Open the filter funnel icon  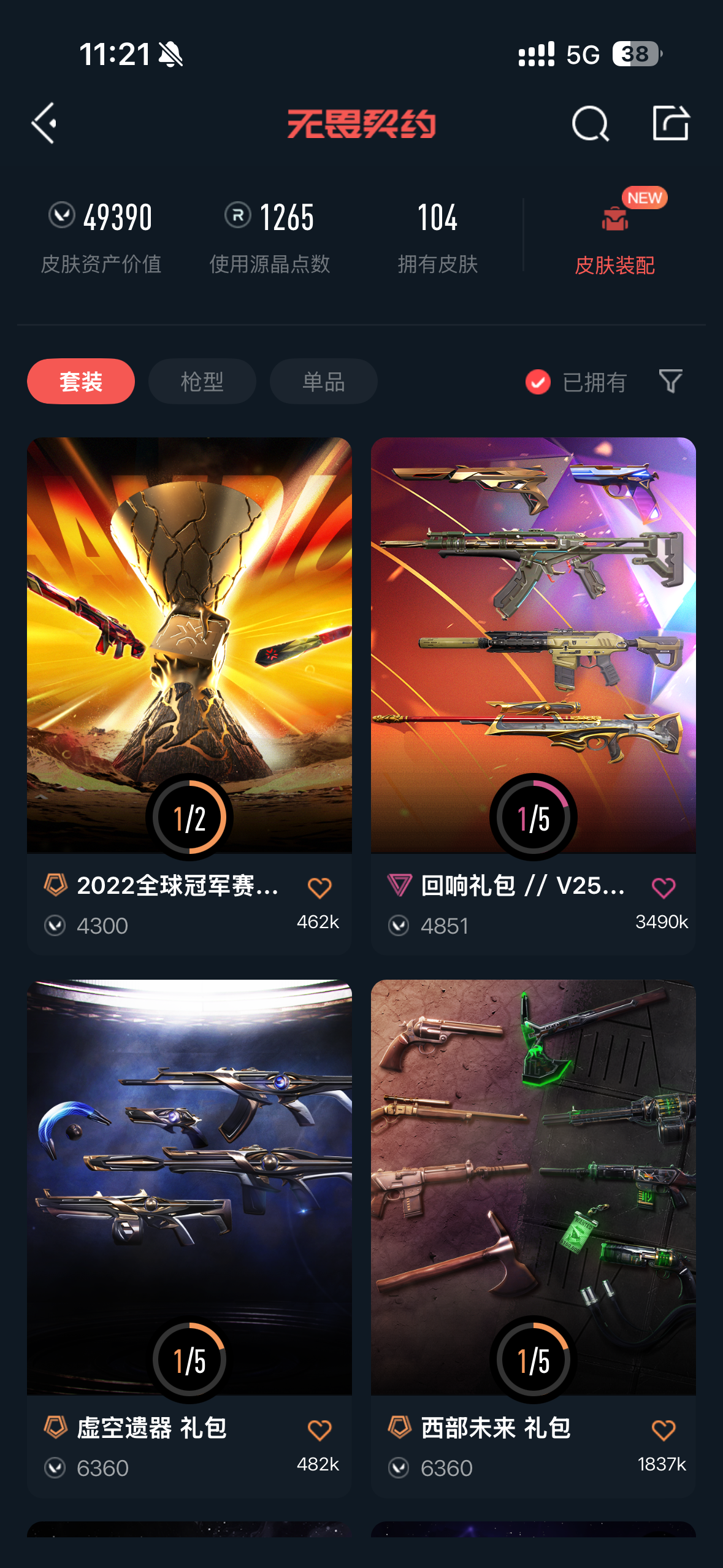pyautogui.click(x=670, y=381)
